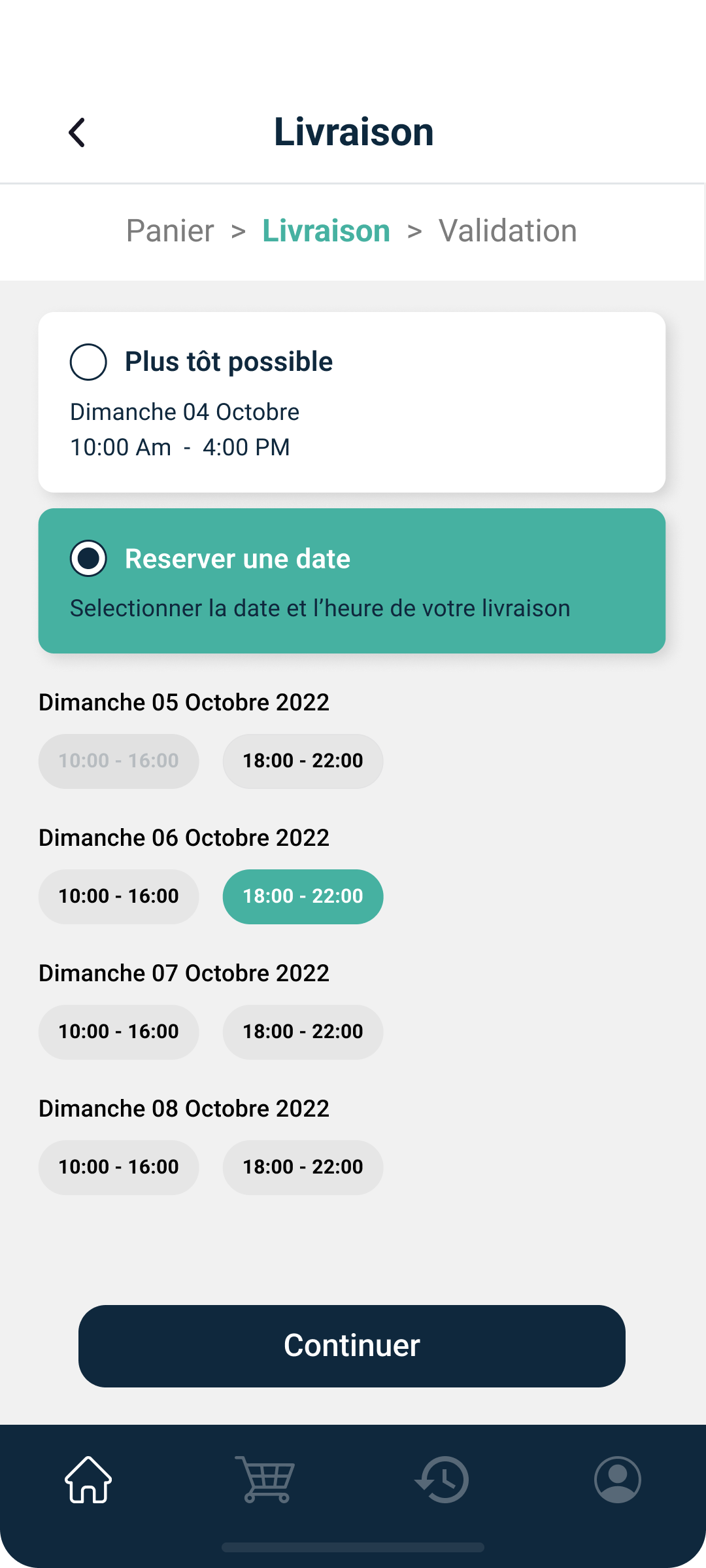Open the home tab
This screenshot has width=706, height=1568.
(88, 1480)
